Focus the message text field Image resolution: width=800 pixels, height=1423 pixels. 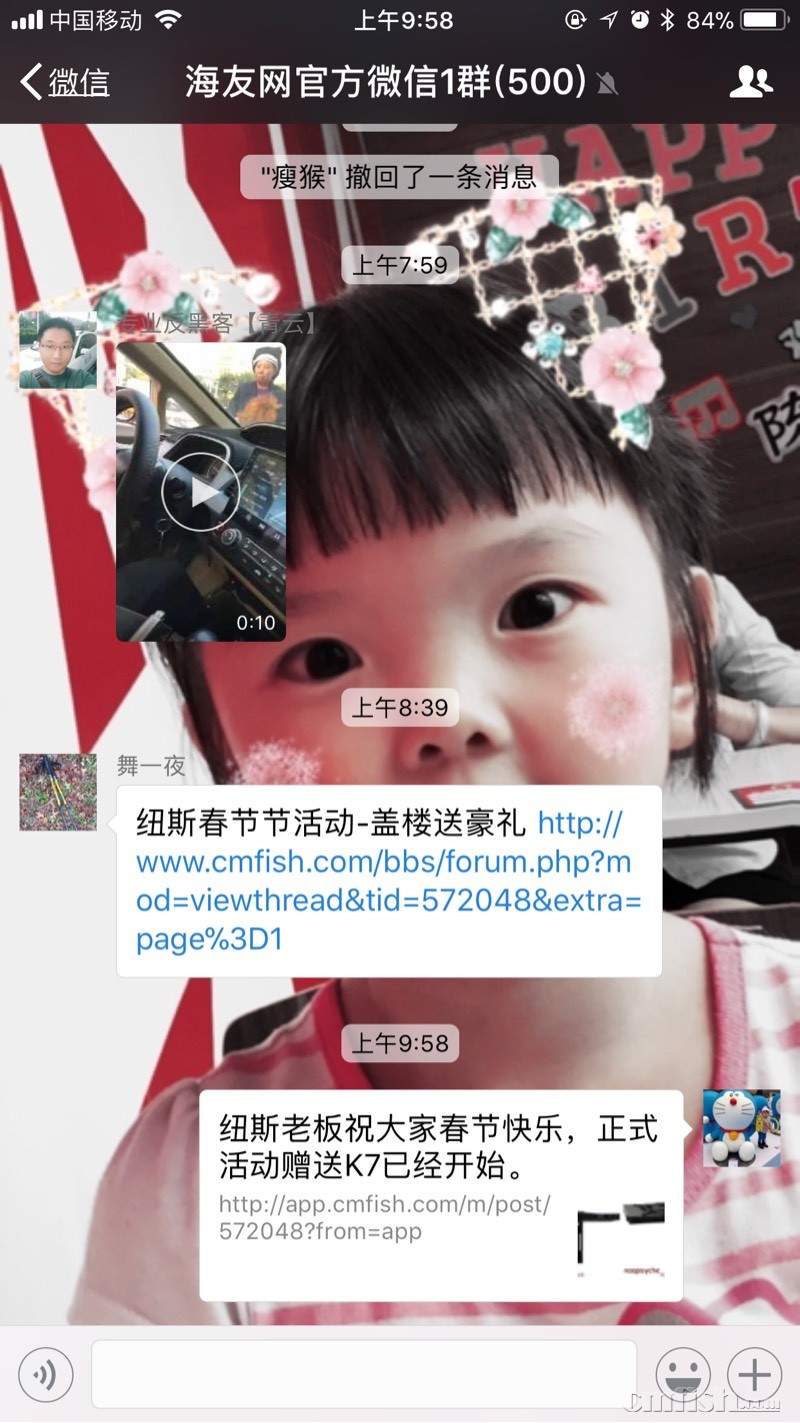[x=364, y=1374]
